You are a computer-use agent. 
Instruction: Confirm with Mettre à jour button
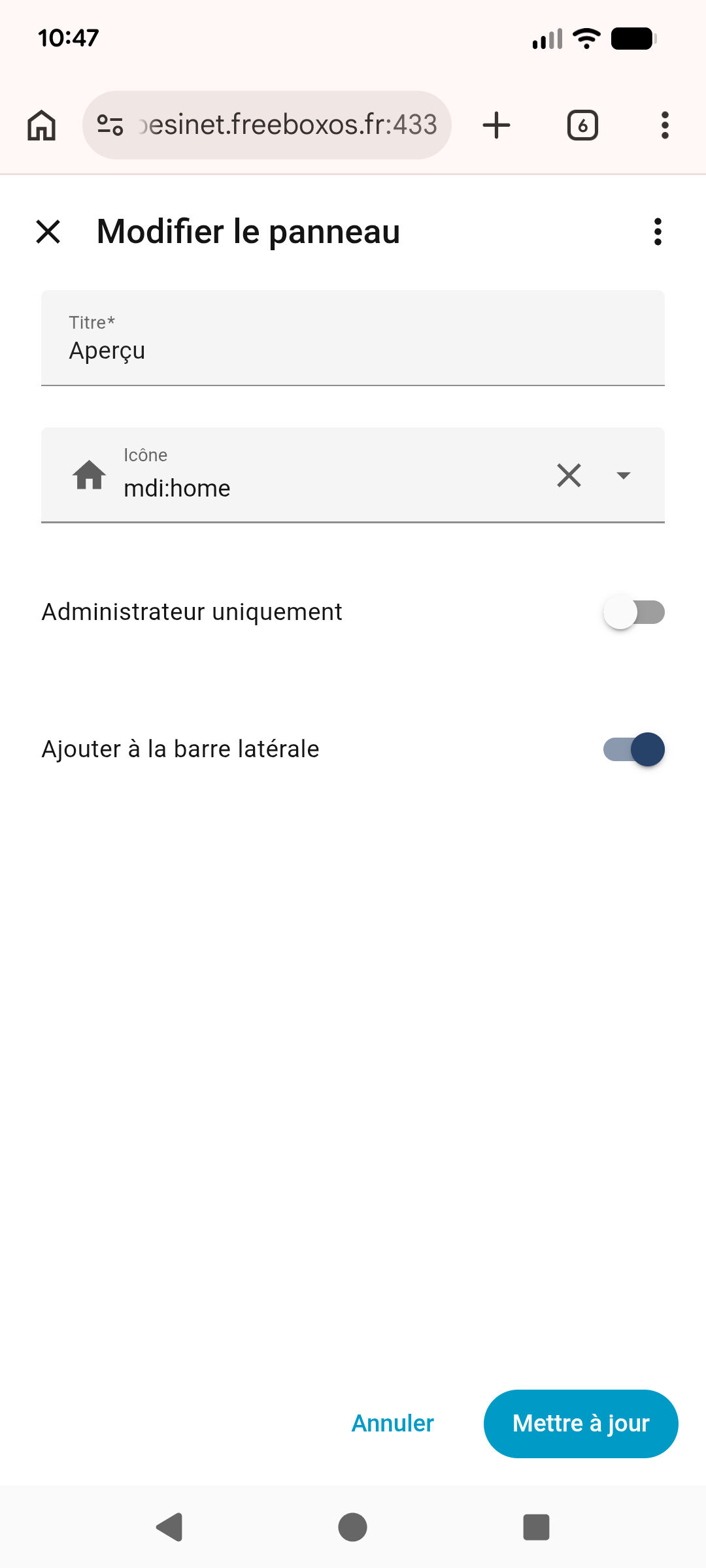[580, 1423]
